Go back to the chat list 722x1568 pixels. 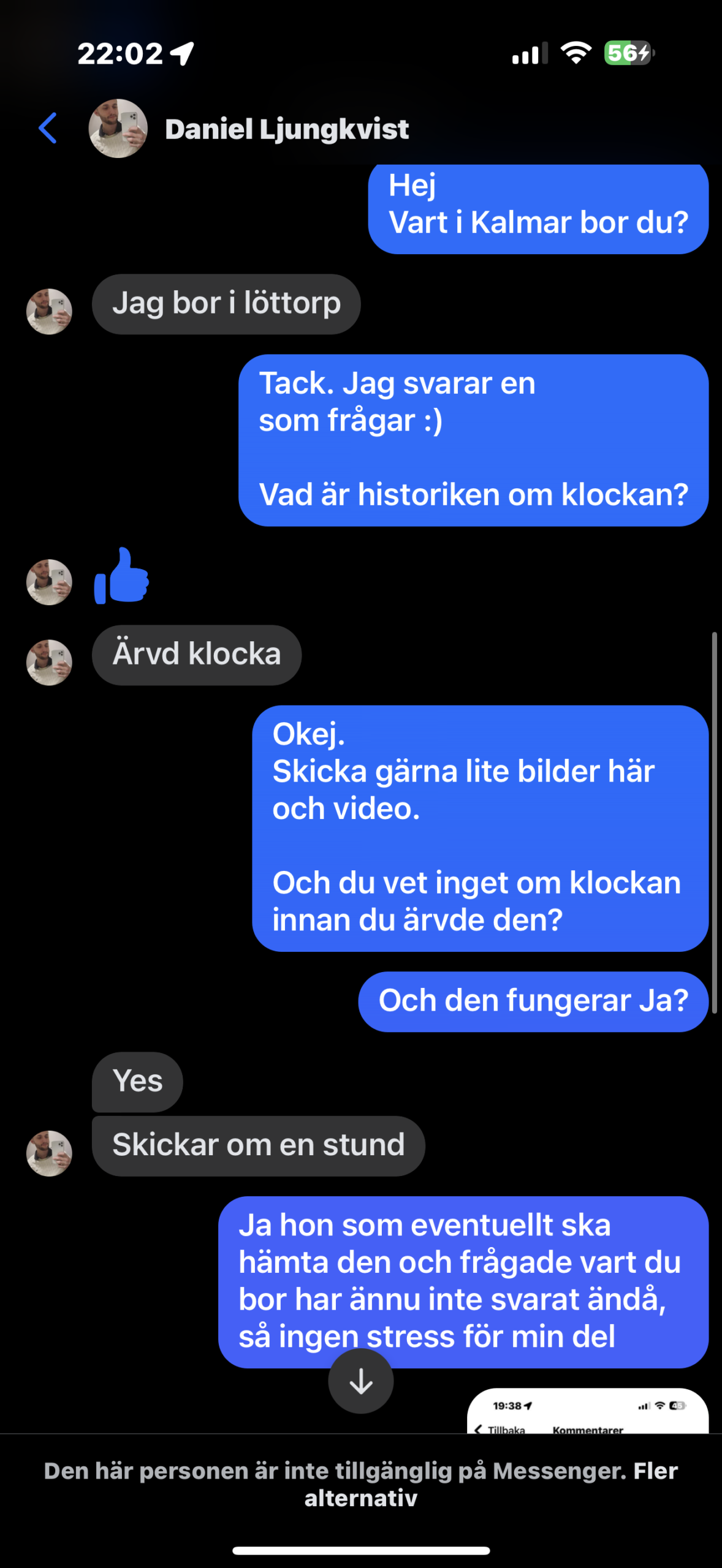(48, 128)
